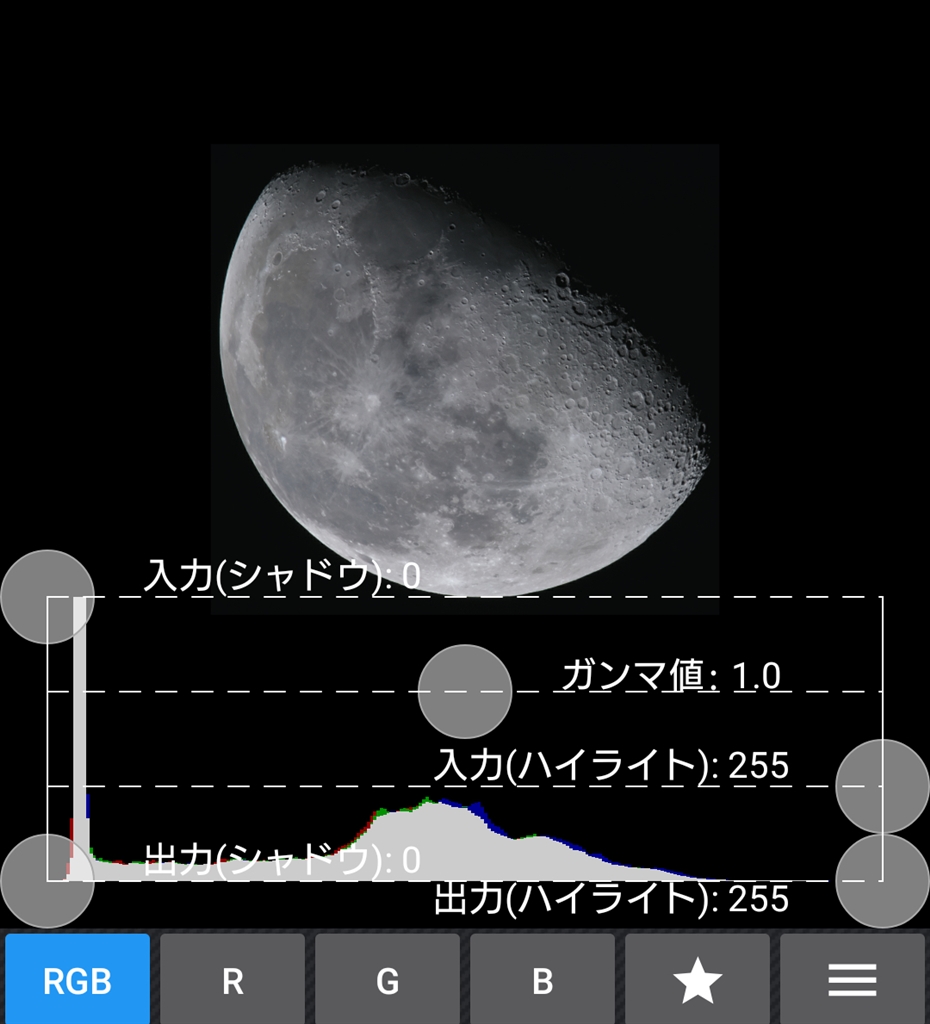Open the star favorites button
The height and width of the screenshot is (1024, 930).
pos(697,981)
